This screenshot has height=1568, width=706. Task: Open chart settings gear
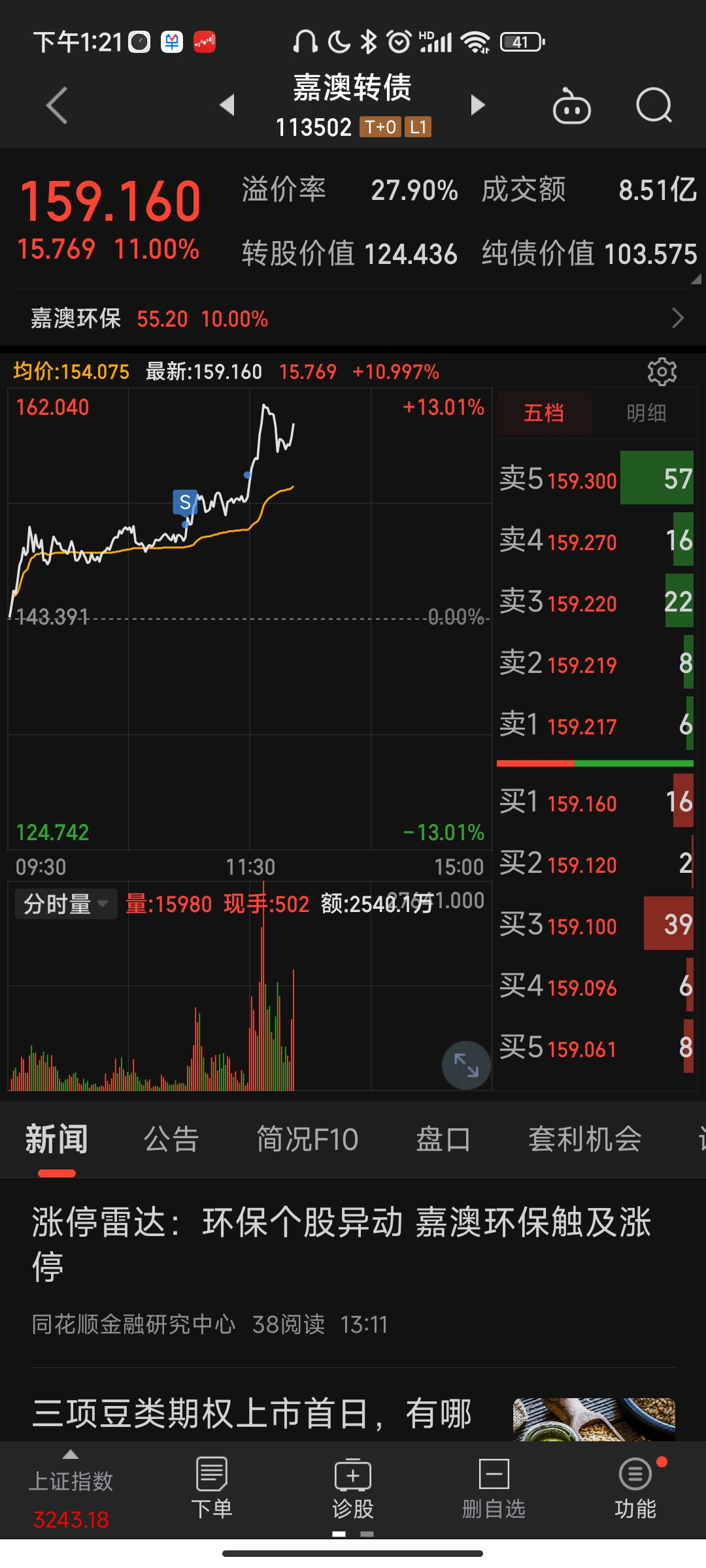662,372
